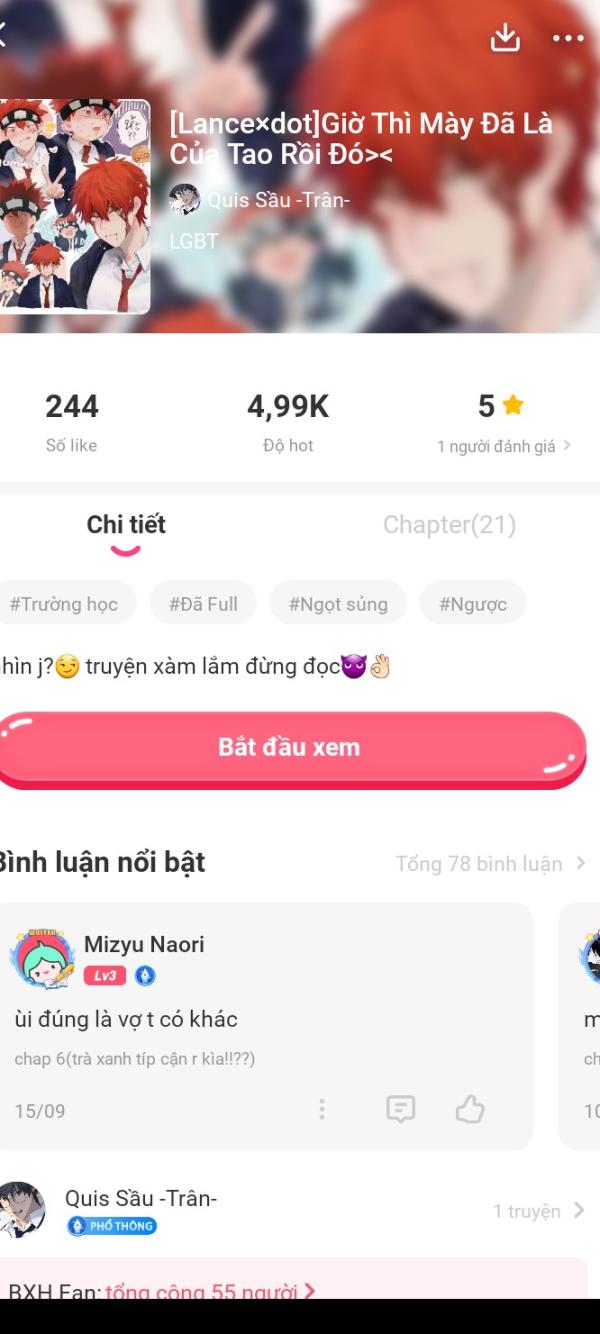
Task: Choose the #Ngược tag chip
Action: [x=472, y=604]
